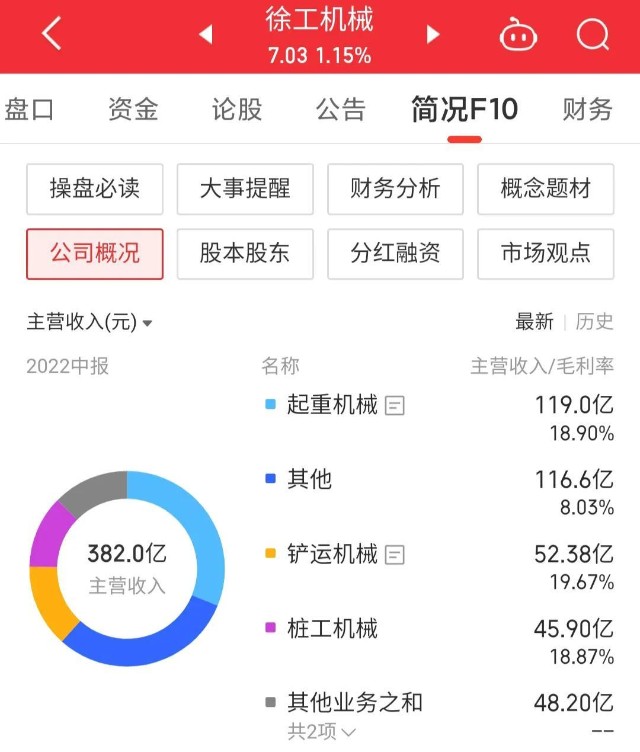This screenshot has height=752, width=640.
Task: Switch to the 论股 tab
Action: pyautogui.click(x=237, y=109)
